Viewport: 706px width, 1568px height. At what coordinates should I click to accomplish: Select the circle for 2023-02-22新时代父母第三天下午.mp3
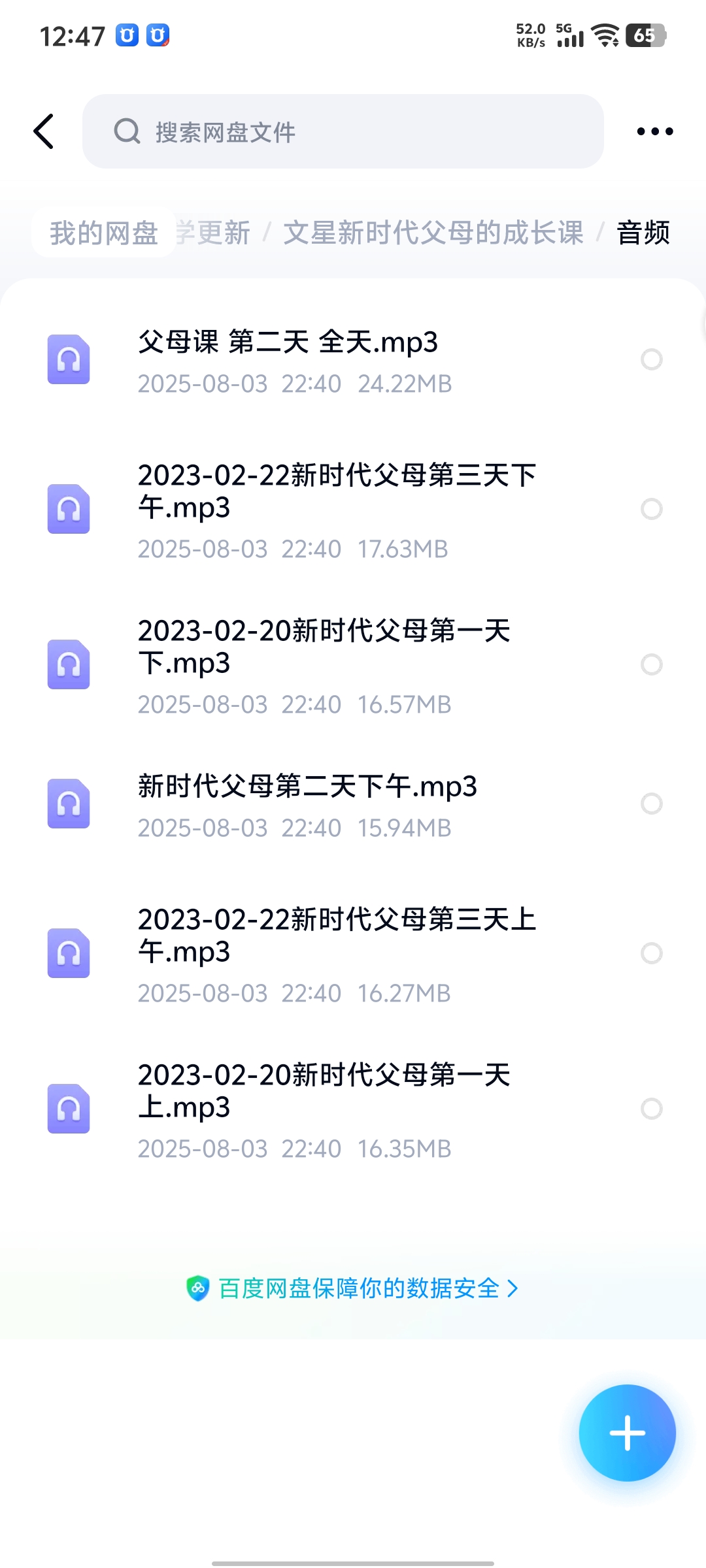tap(651, 509)
